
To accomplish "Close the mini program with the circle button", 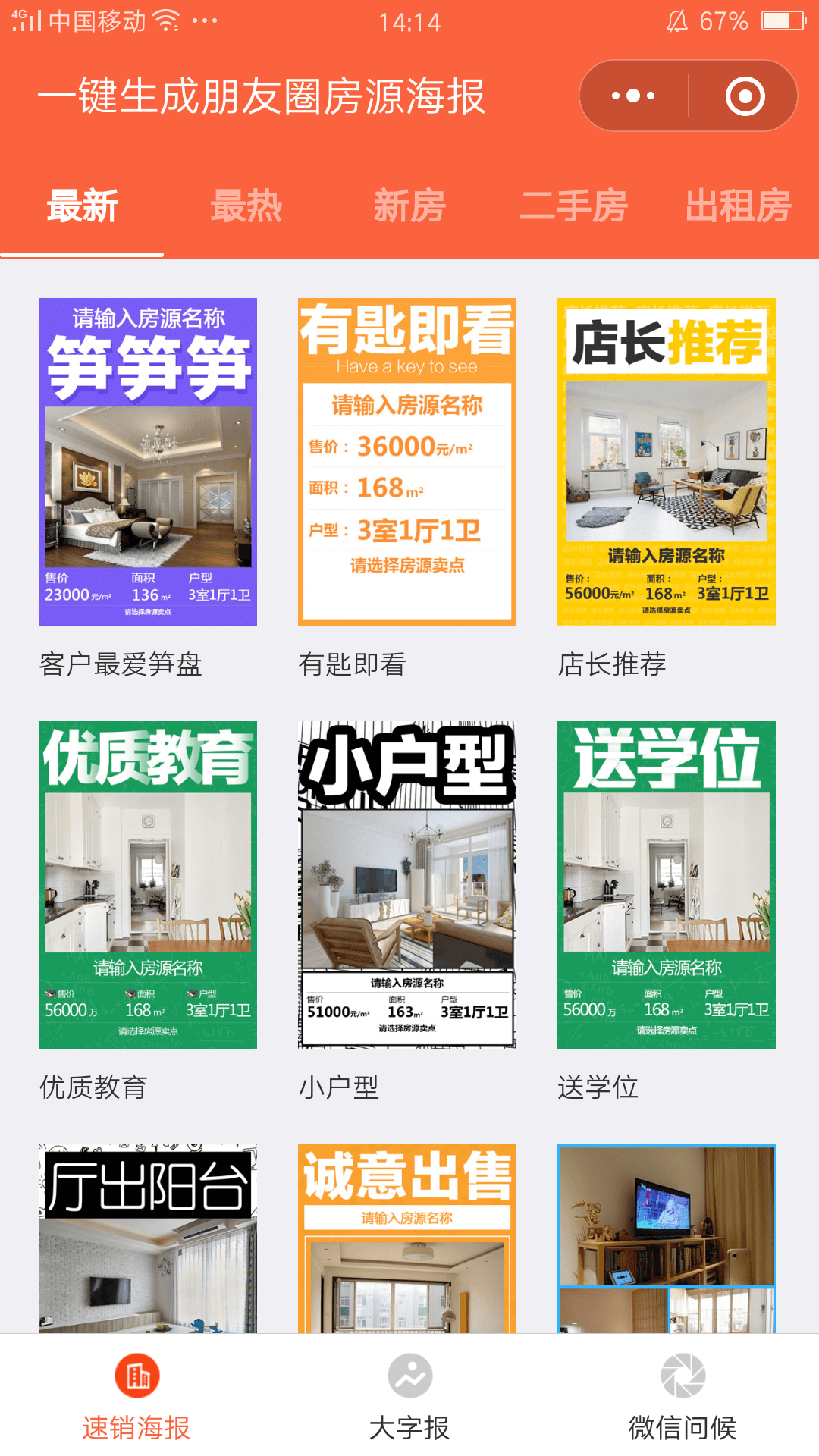I will pyautogui.click(x=745, y=96).
